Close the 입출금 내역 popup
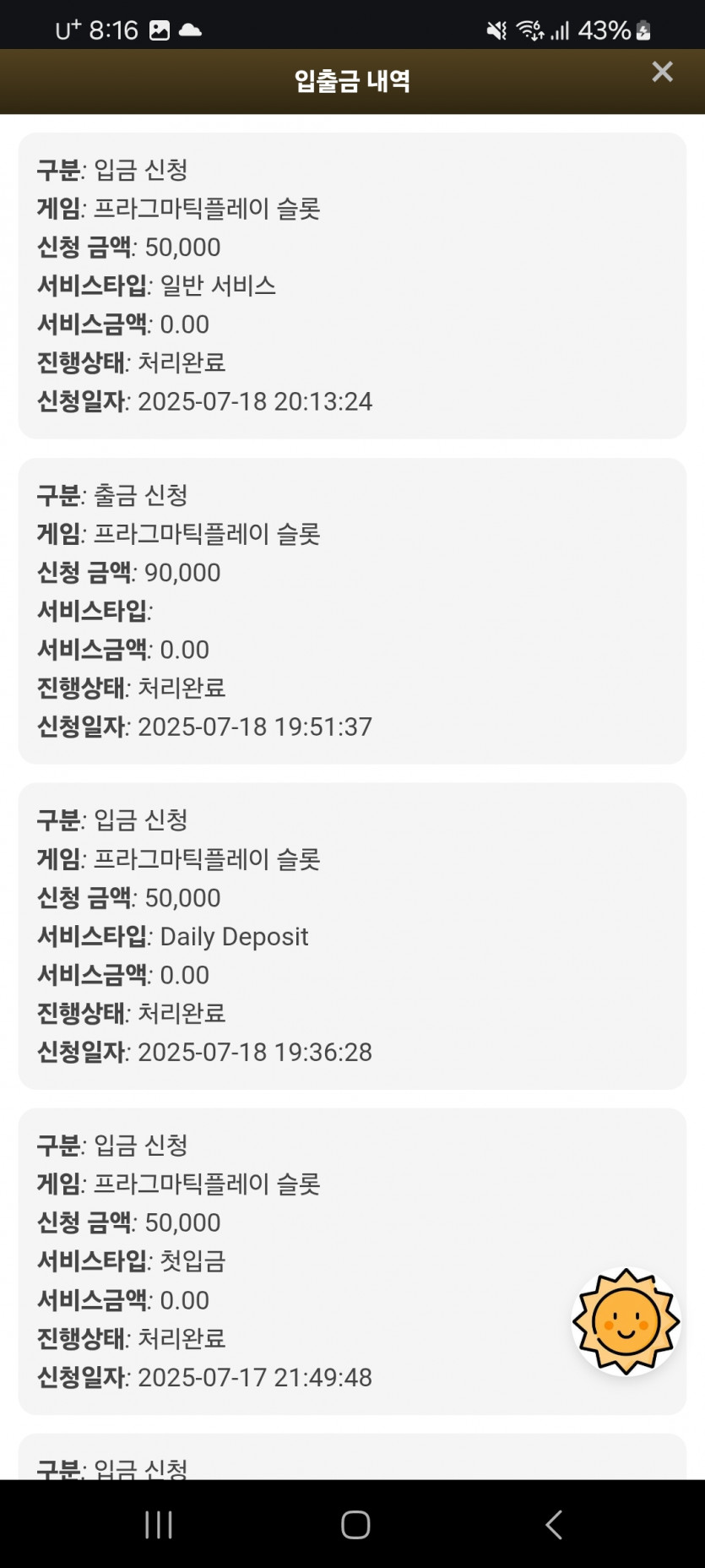Image resolution: width=705 pixels, height=1568 pixels. 663,72
